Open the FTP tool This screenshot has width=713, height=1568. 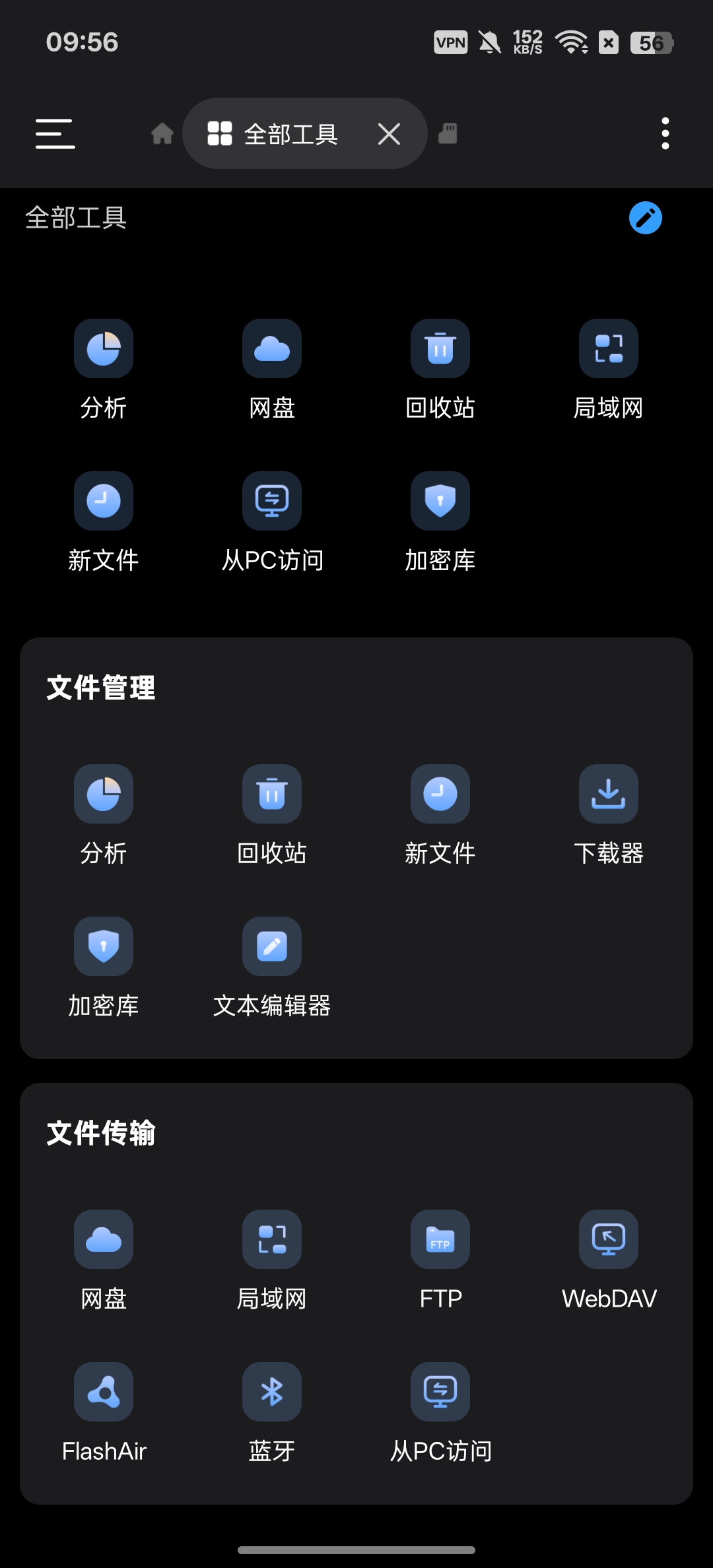click(440, 1261)
